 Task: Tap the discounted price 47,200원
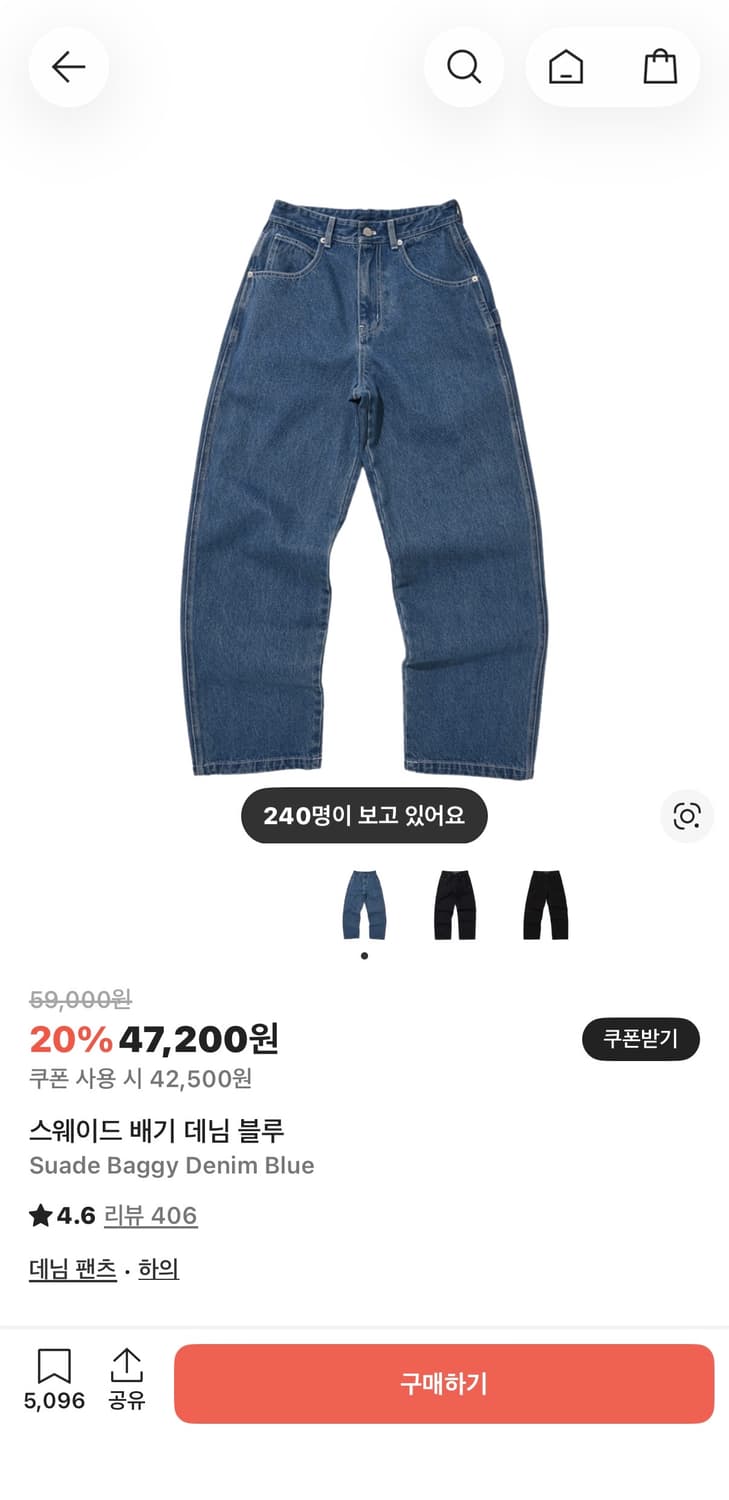(x=199, y=1039)
